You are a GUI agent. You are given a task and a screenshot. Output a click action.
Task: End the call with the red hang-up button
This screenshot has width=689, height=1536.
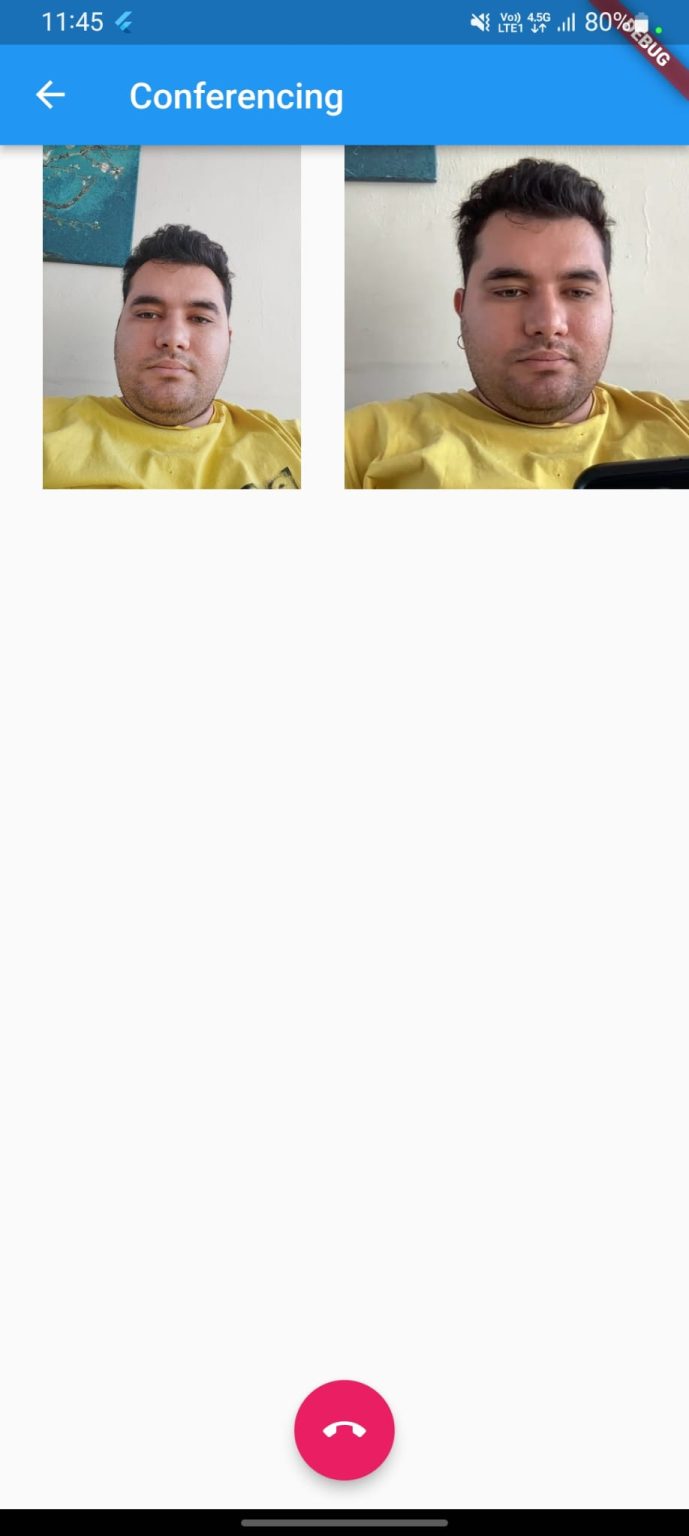344,1430
